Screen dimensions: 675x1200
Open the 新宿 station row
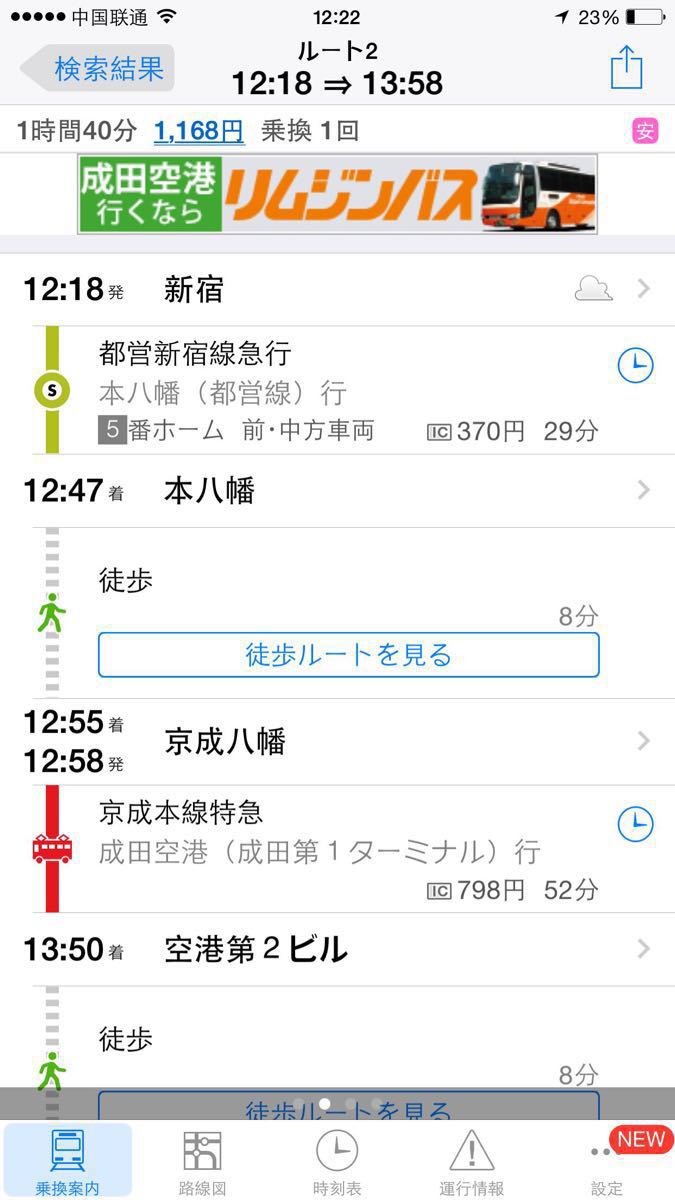coord(337,289)
